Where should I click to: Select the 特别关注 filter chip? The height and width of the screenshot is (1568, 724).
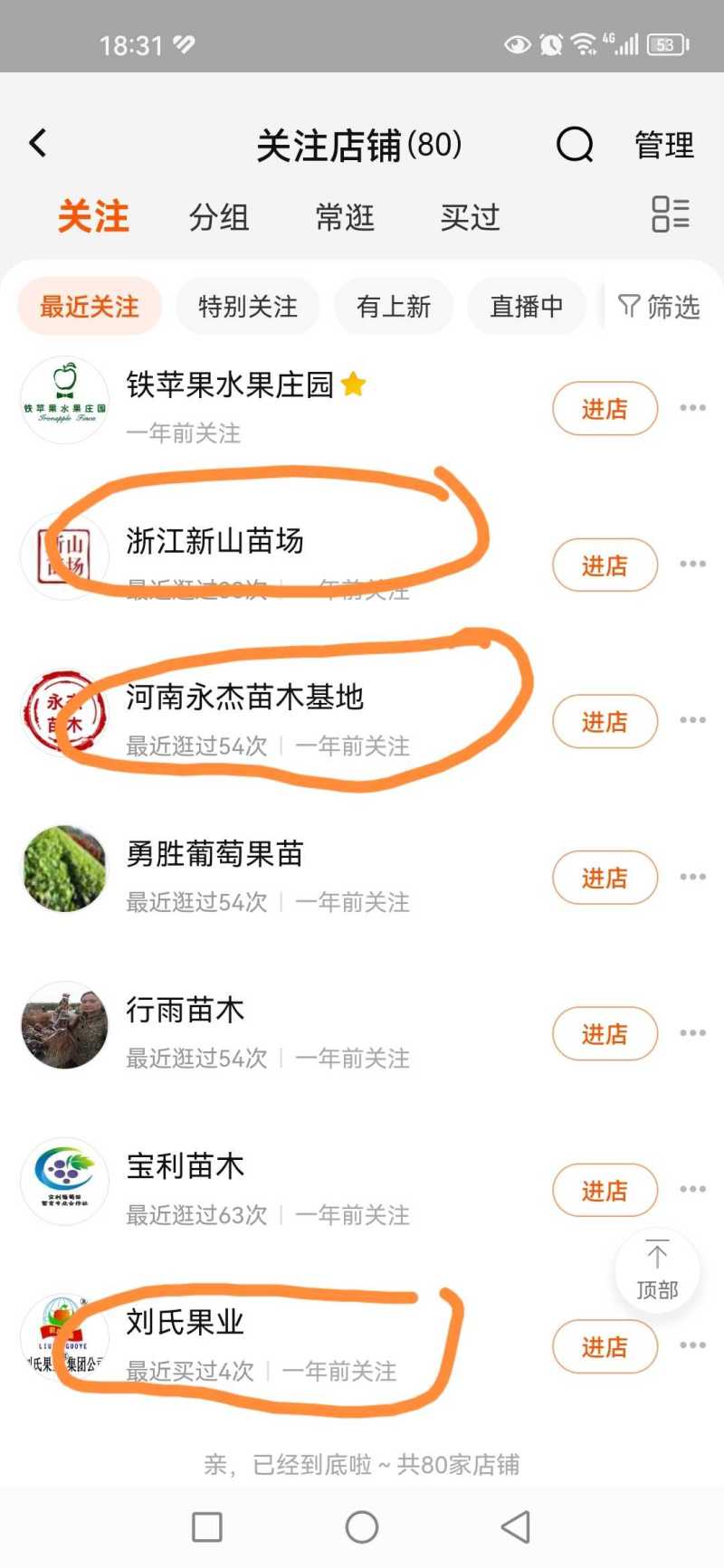click(x=248, y=307)
